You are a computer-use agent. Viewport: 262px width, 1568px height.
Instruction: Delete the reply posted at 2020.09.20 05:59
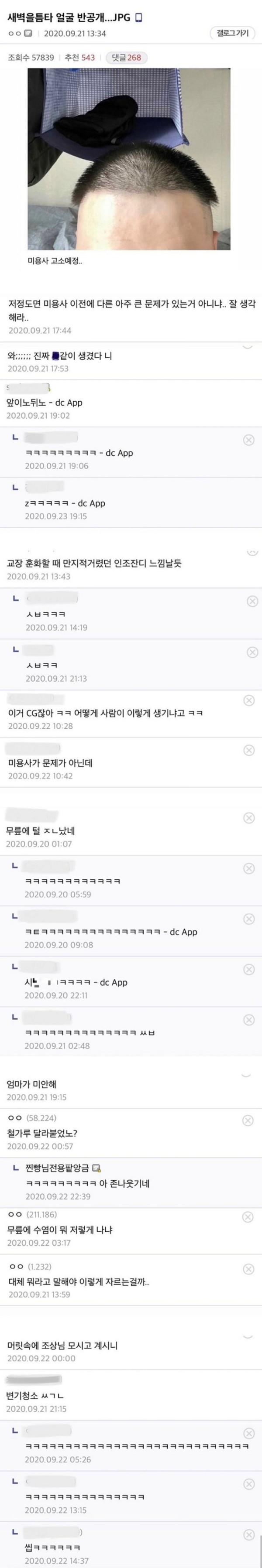tap(248, 868)
